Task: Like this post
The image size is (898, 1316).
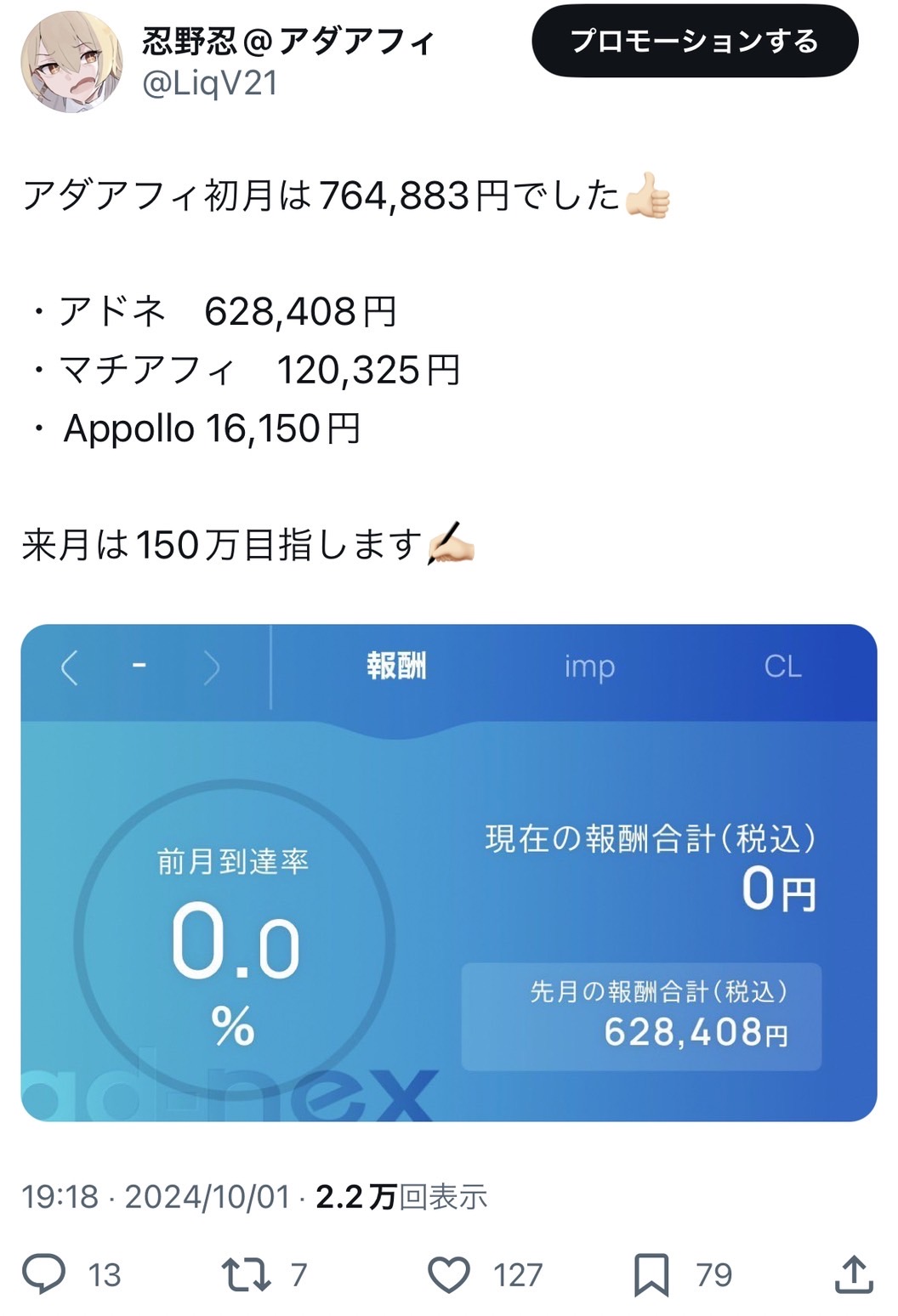Action: point(449,1273)
